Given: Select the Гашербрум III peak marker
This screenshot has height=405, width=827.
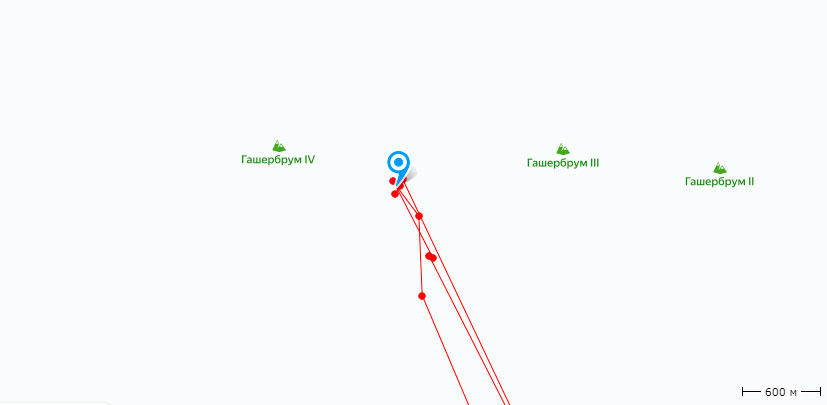Looking at the screenshot, I should [x=563, y=149].
